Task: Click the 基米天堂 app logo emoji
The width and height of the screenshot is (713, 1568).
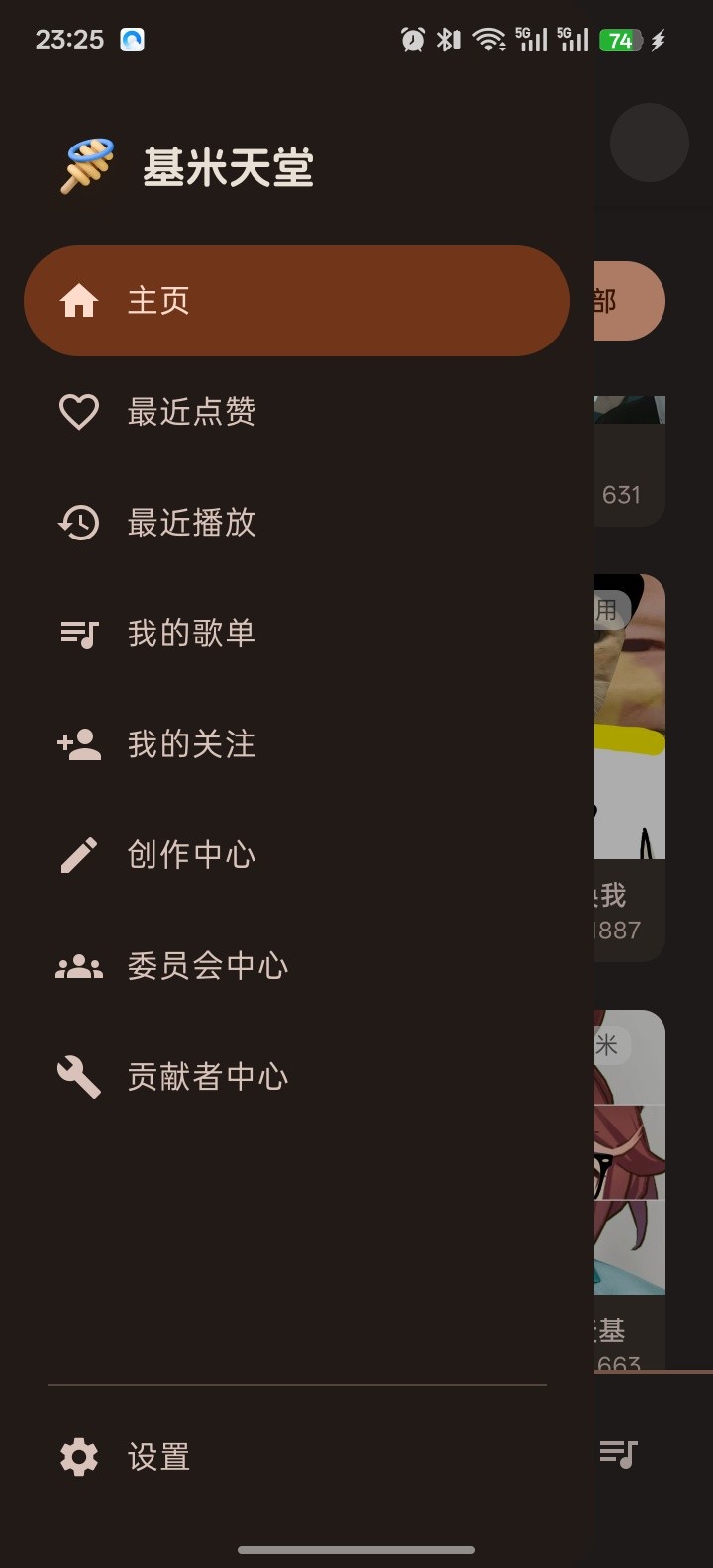Action: [86, 165]
